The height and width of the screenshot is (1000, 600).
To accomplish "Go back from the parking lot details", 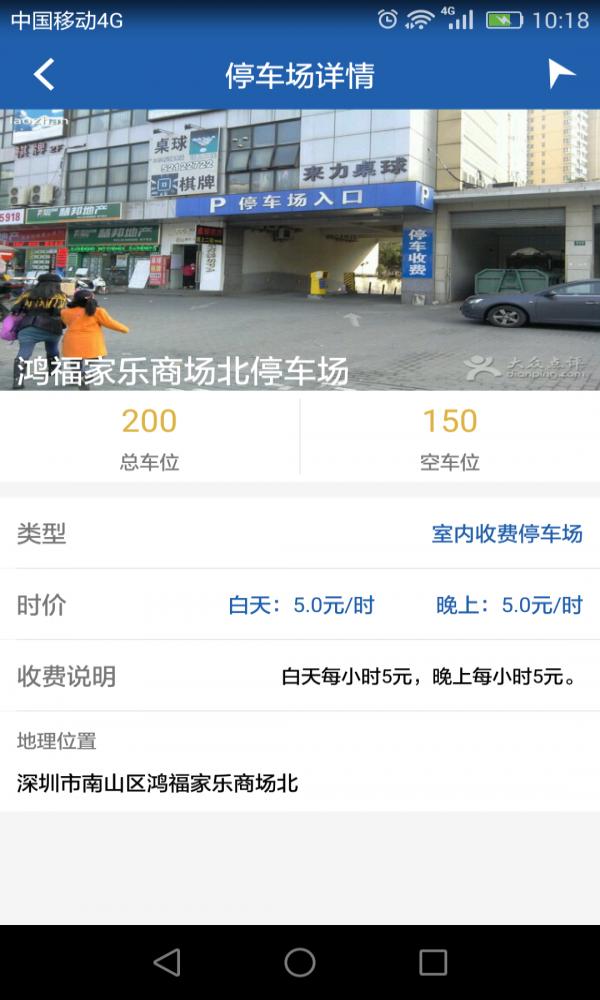I will pyautogui.click(x=44, y=75).
